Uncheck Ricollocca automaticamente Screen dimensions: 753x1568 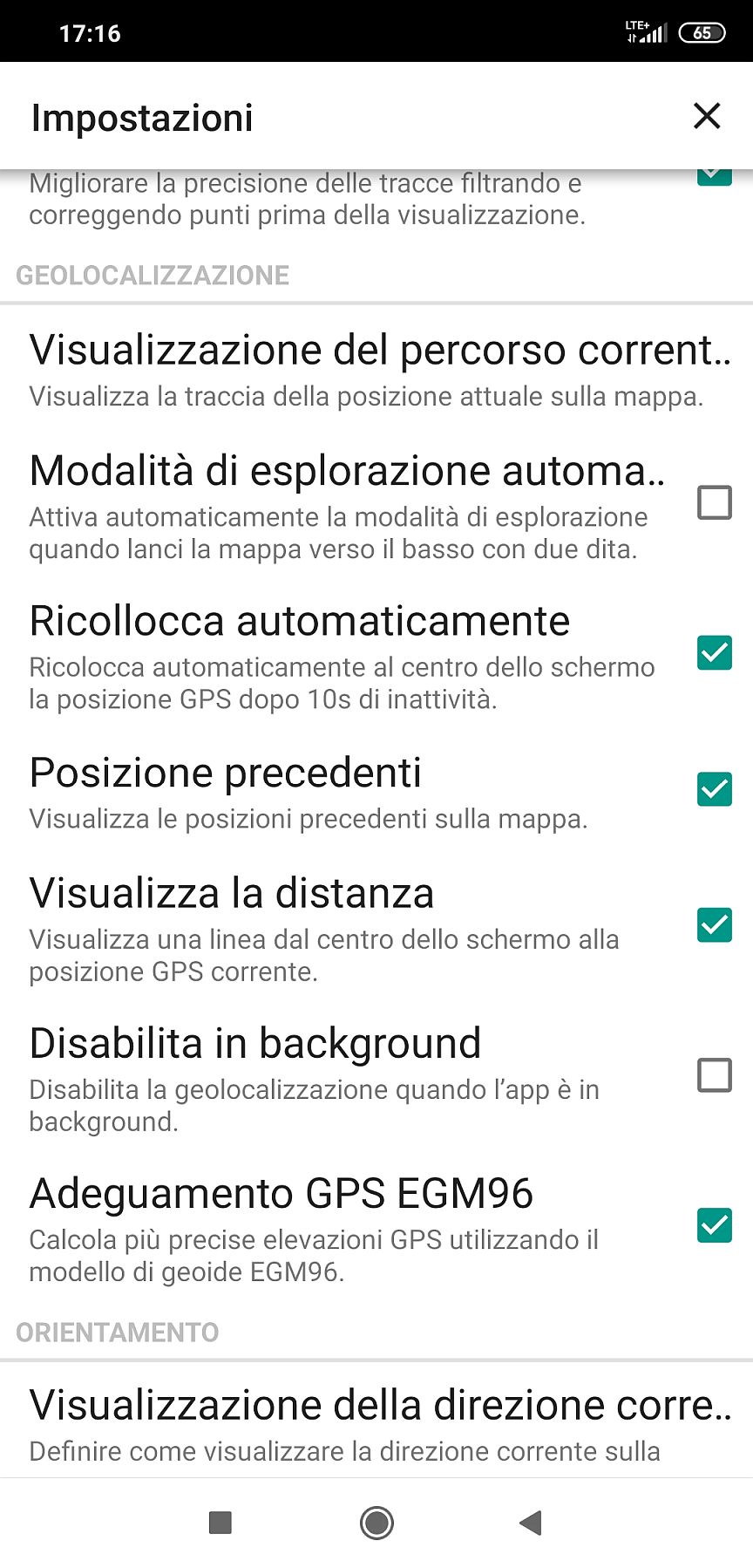tap(714, 652)
